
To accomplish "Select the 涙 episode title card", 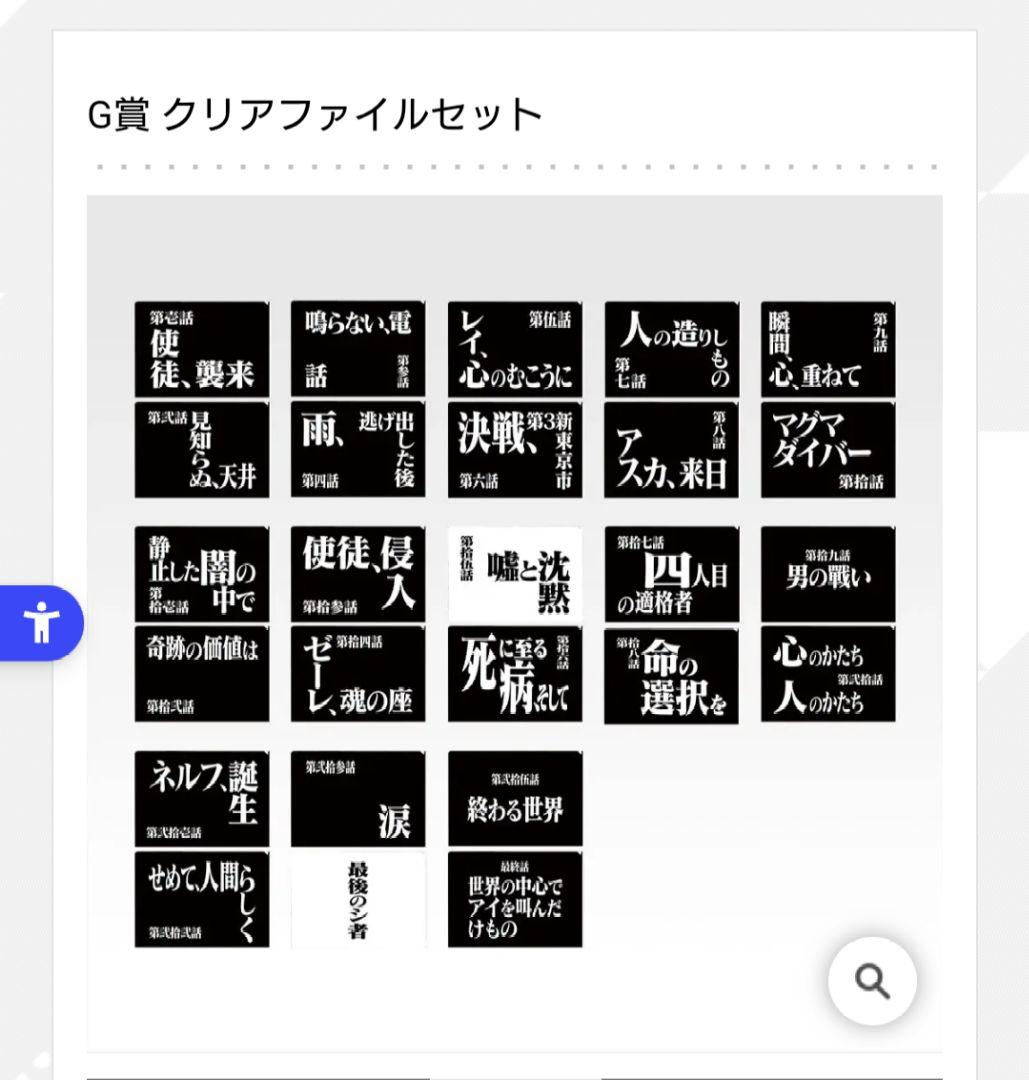I will 357,798.
